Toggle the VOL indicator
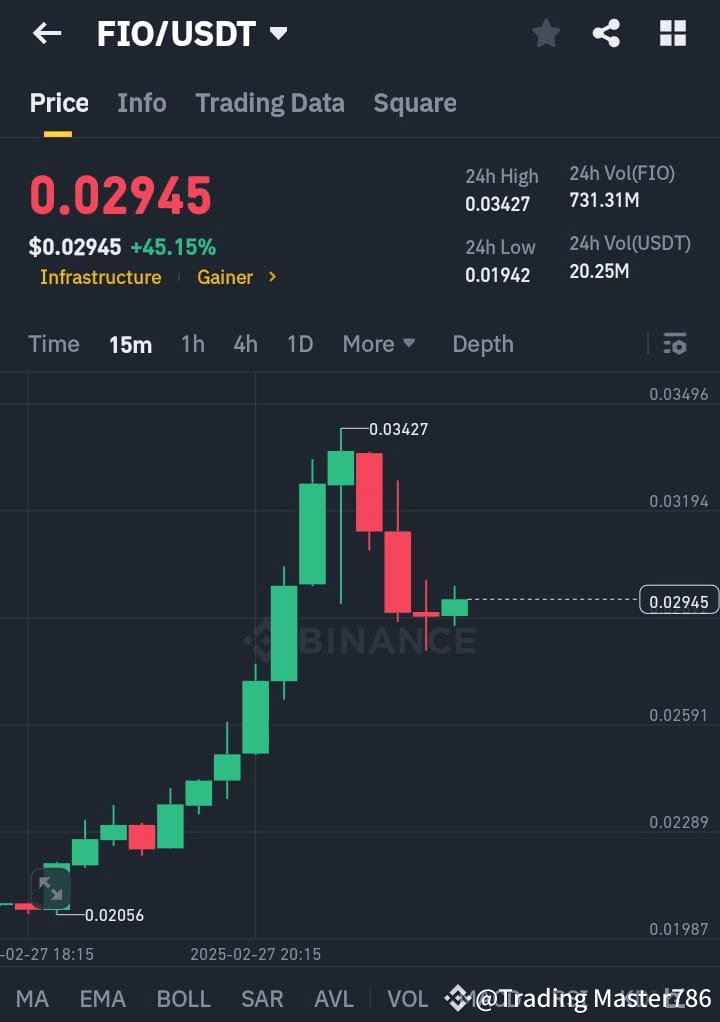720x1022 pixels. click(407, 999)
